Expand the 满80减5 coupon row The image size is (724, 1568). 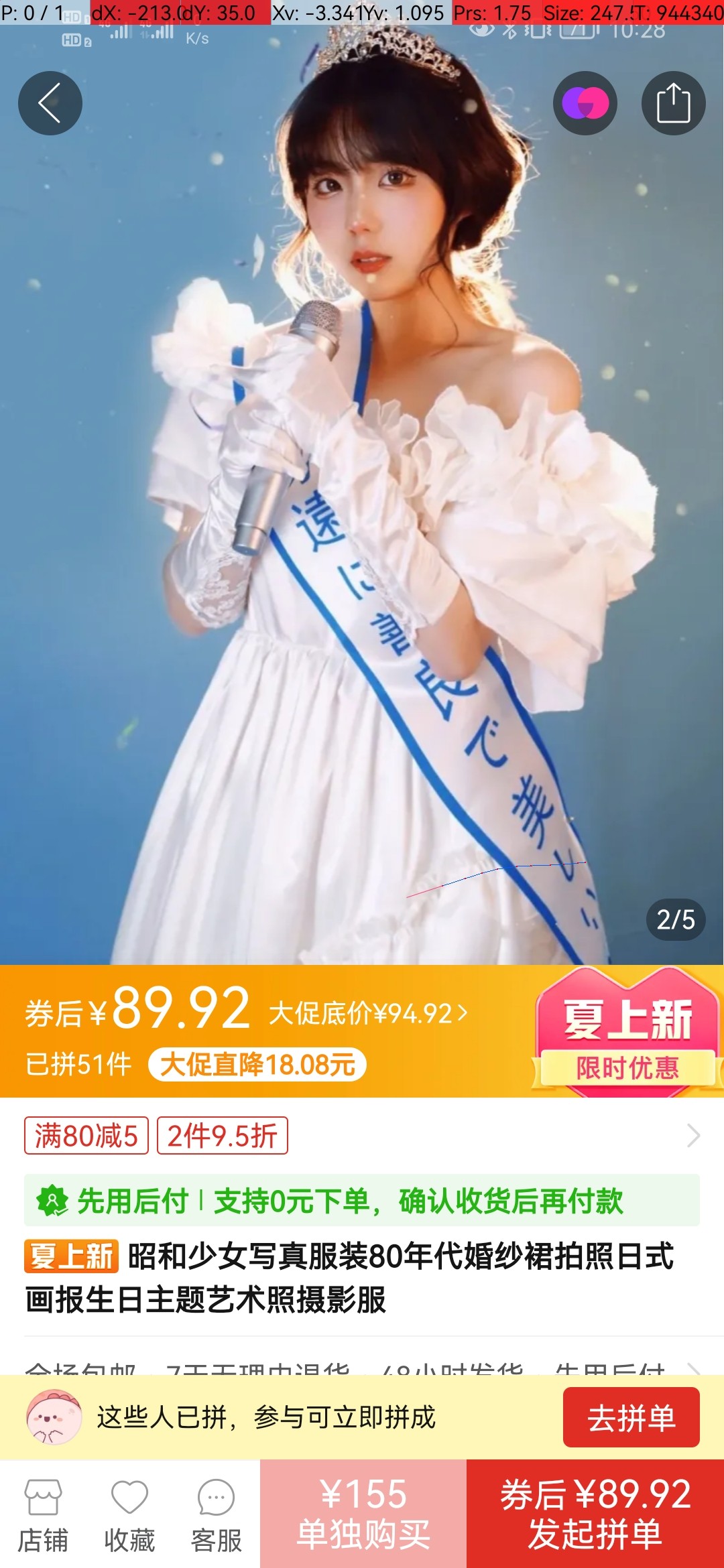point(693,1135)
